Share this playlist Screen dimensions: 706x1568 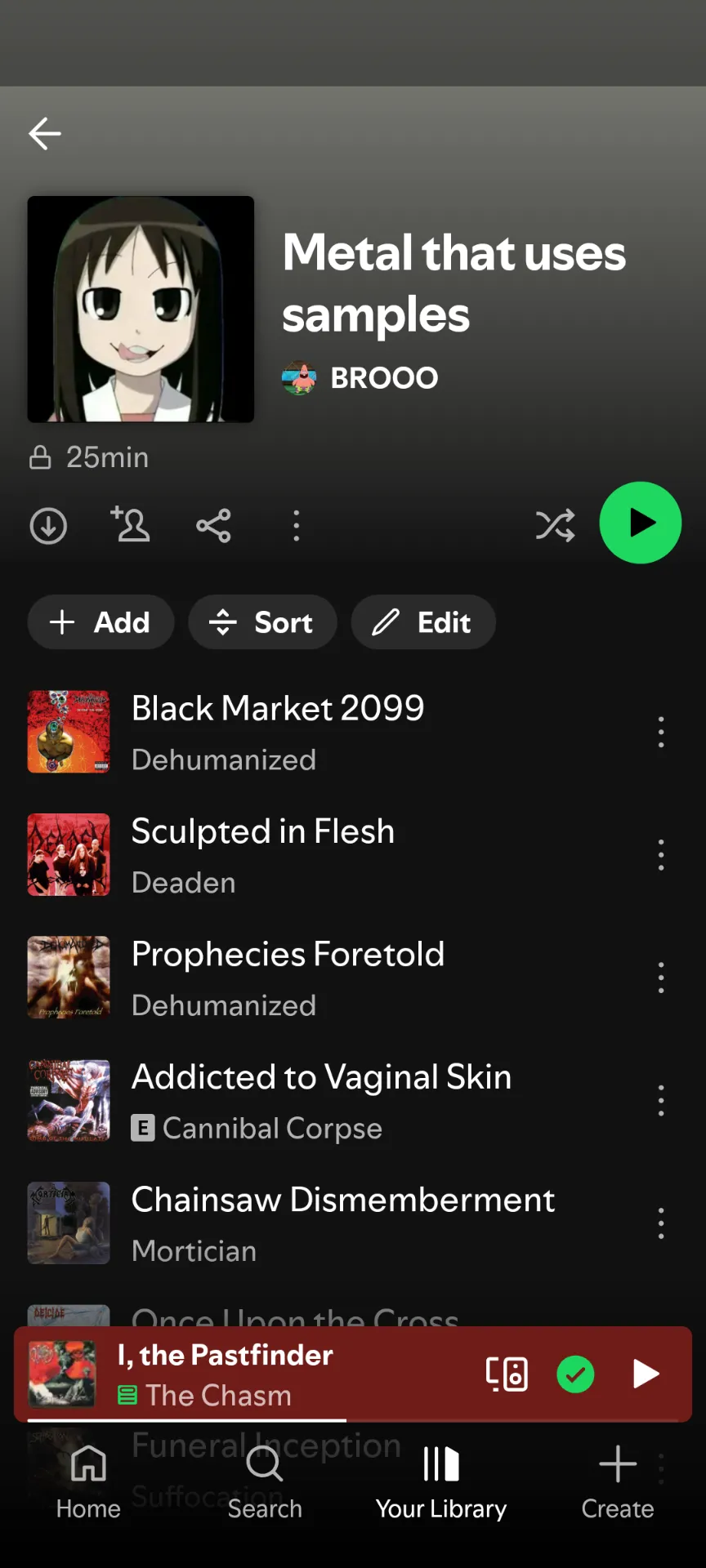coord(213,526)
